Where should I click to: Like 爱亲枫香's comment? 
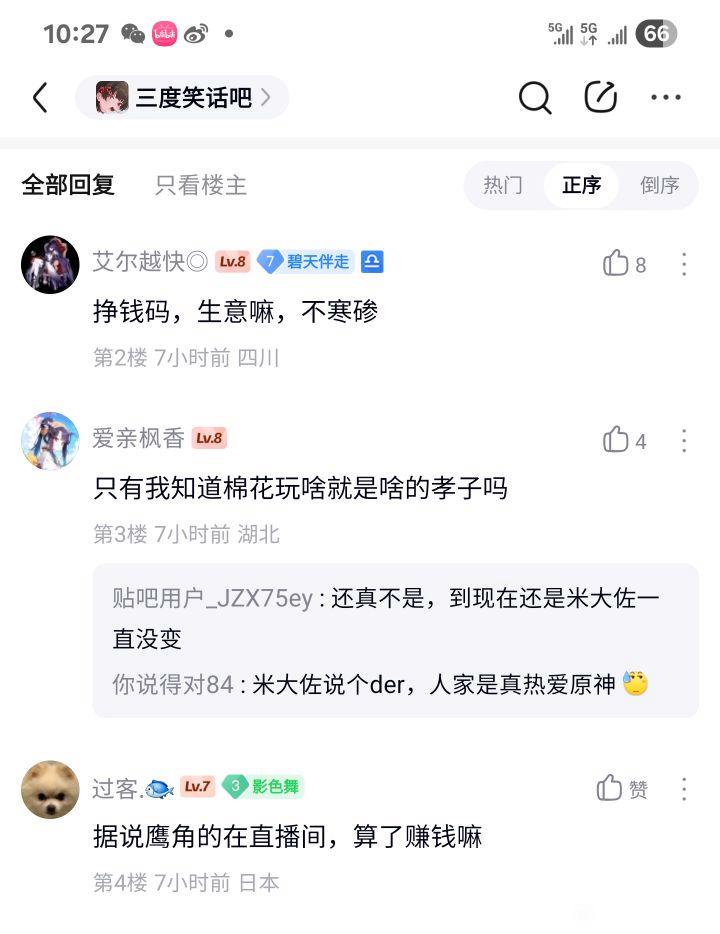[617, 440]
